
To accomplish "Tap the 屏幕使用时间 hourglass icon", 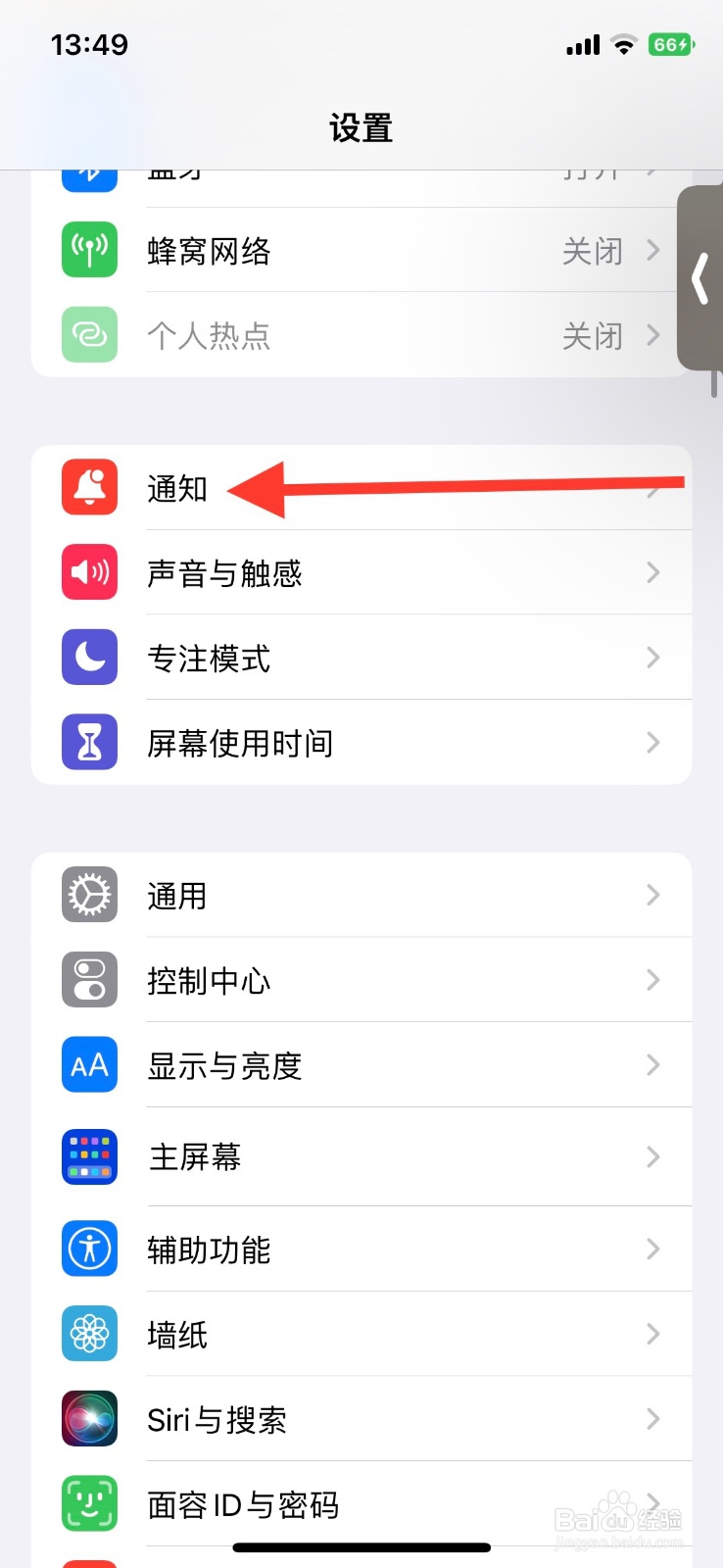I will [89, 743].
